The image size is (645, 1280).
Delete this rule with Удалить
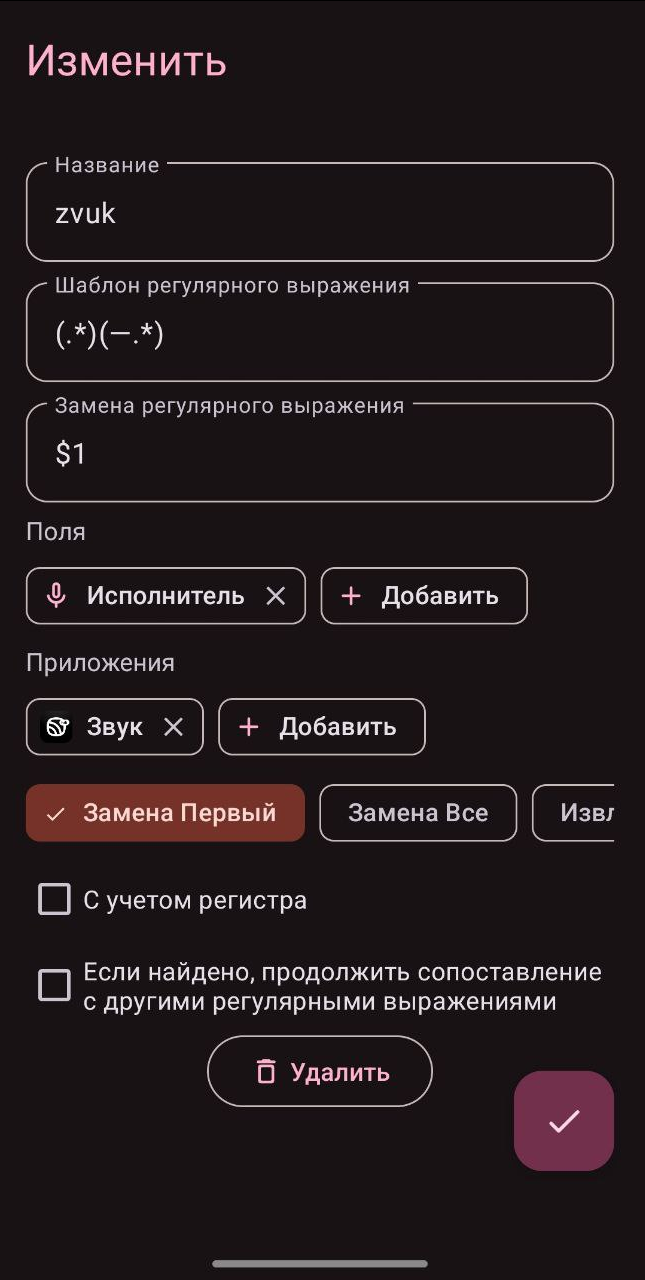320,1071
